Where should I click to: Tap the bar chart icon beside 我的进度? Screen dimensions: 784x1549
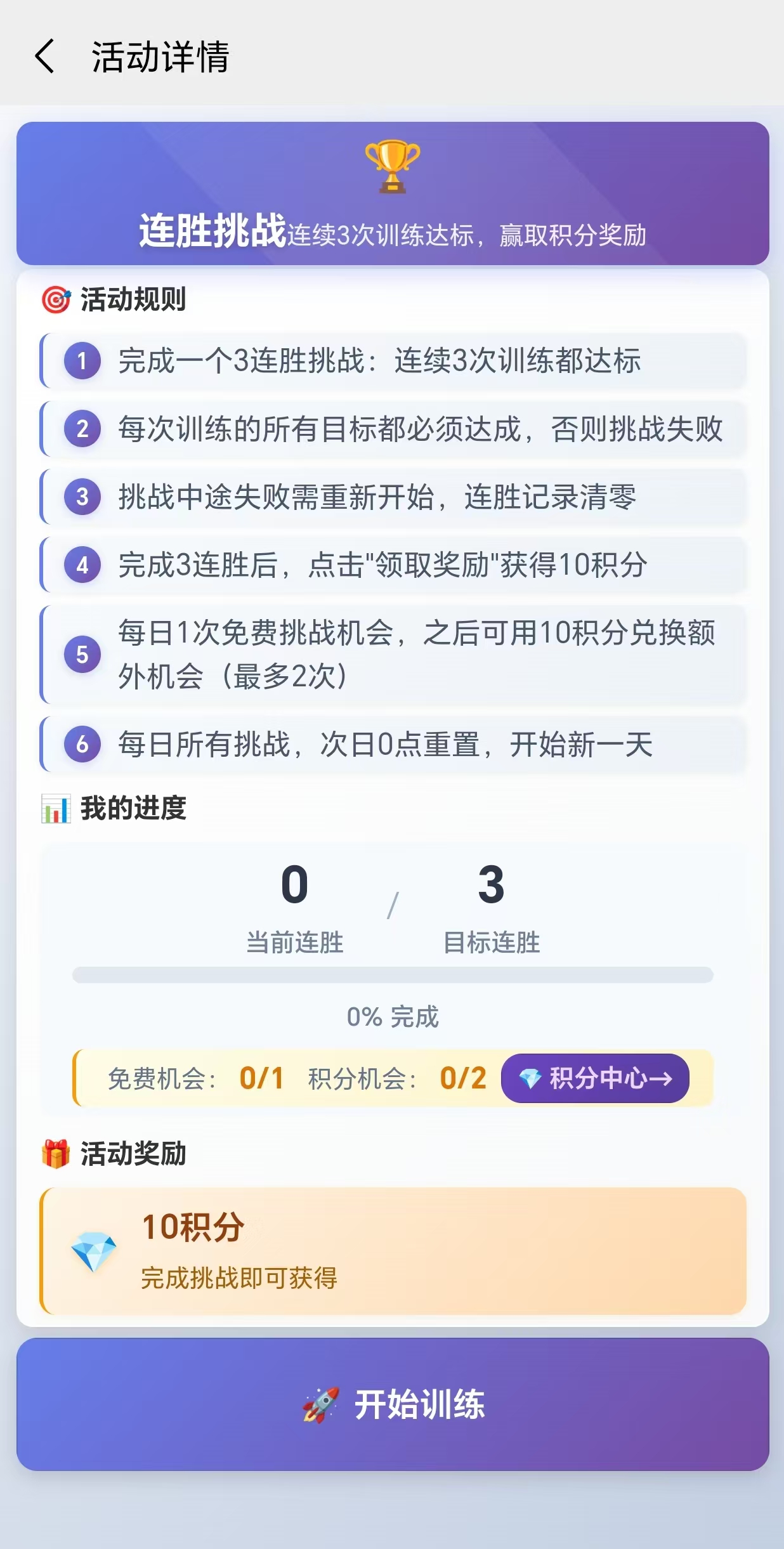56,807
